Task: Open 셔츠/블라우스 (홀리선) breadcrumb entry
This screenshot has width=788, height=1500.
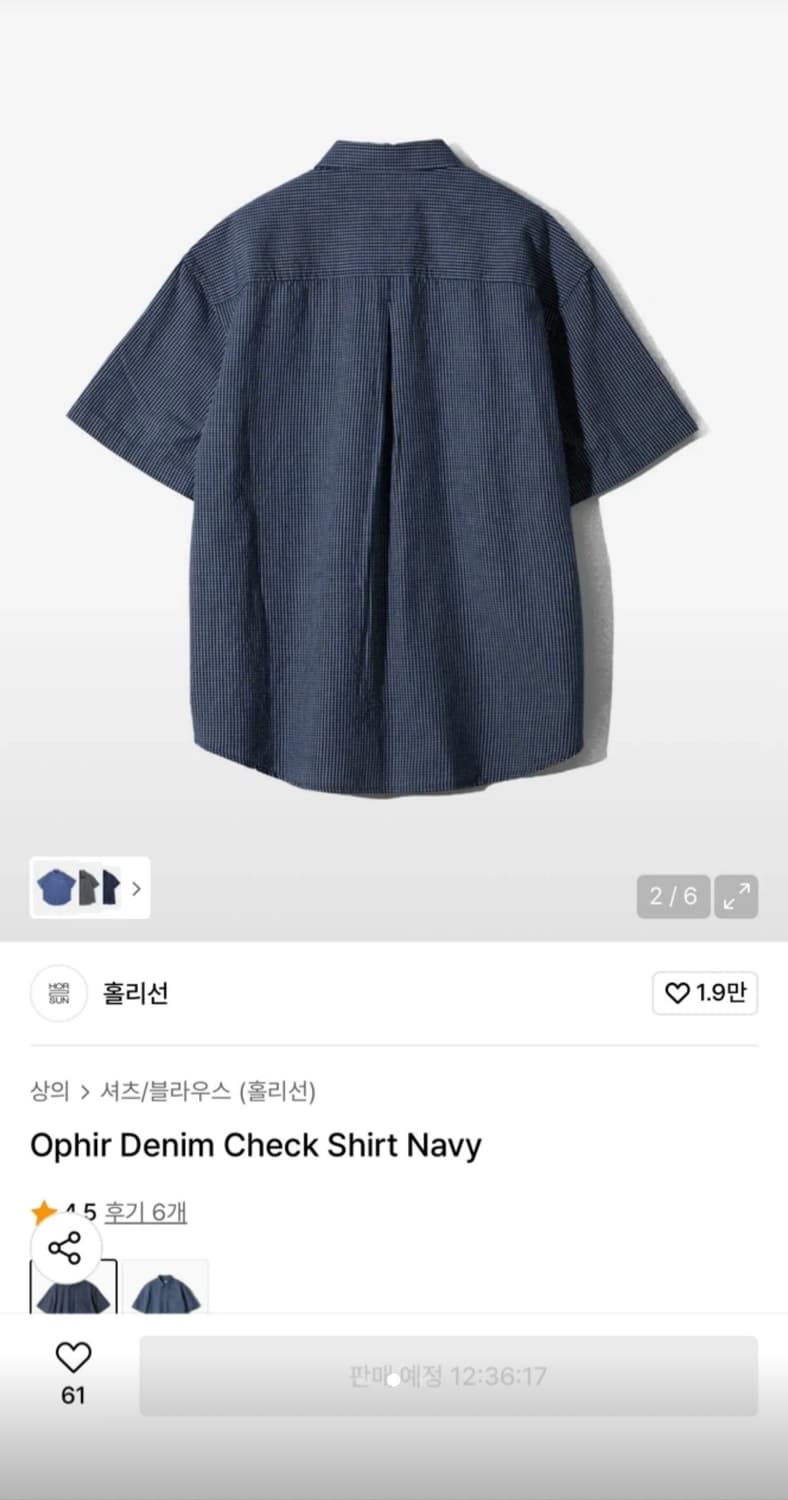Action: 210,1093
